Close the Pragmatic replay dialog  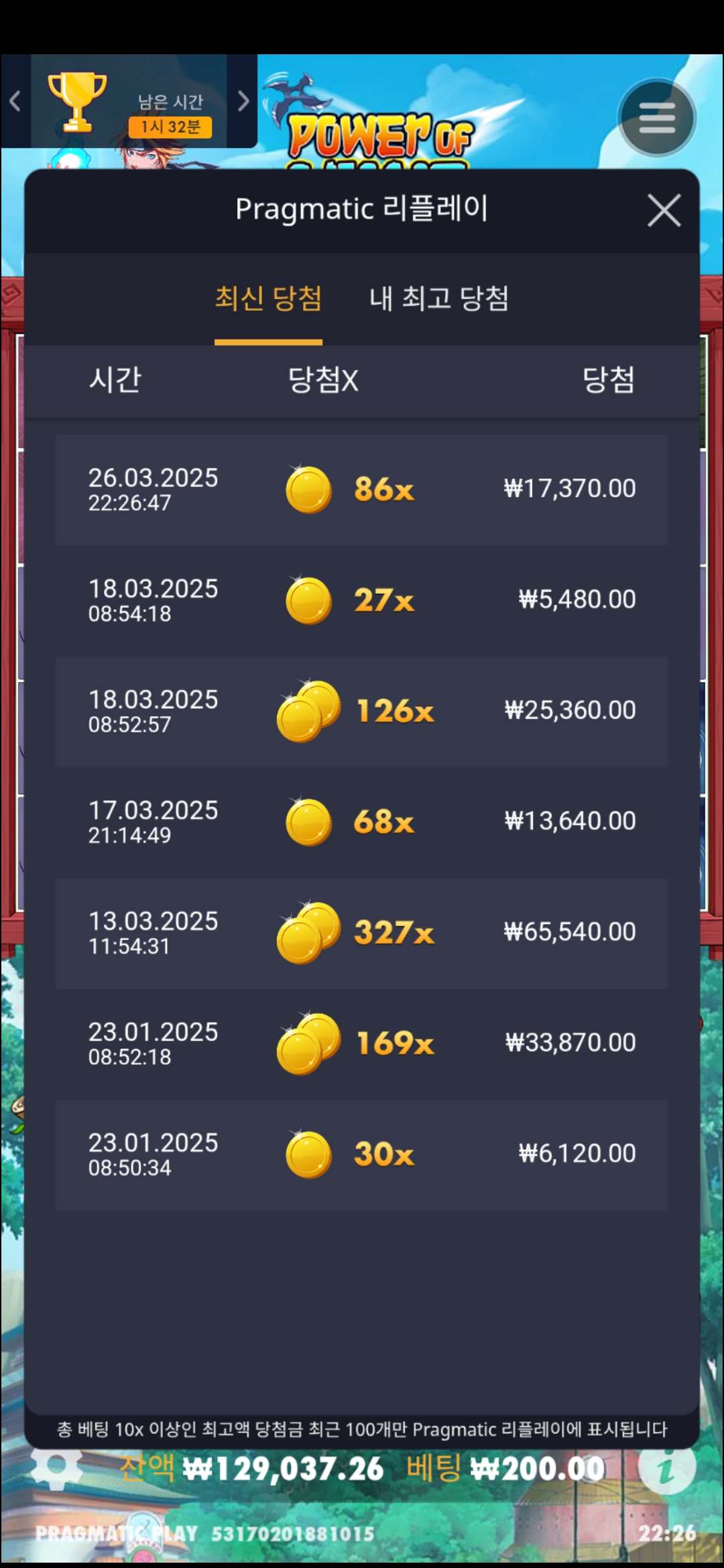click(x=664, y=210)
